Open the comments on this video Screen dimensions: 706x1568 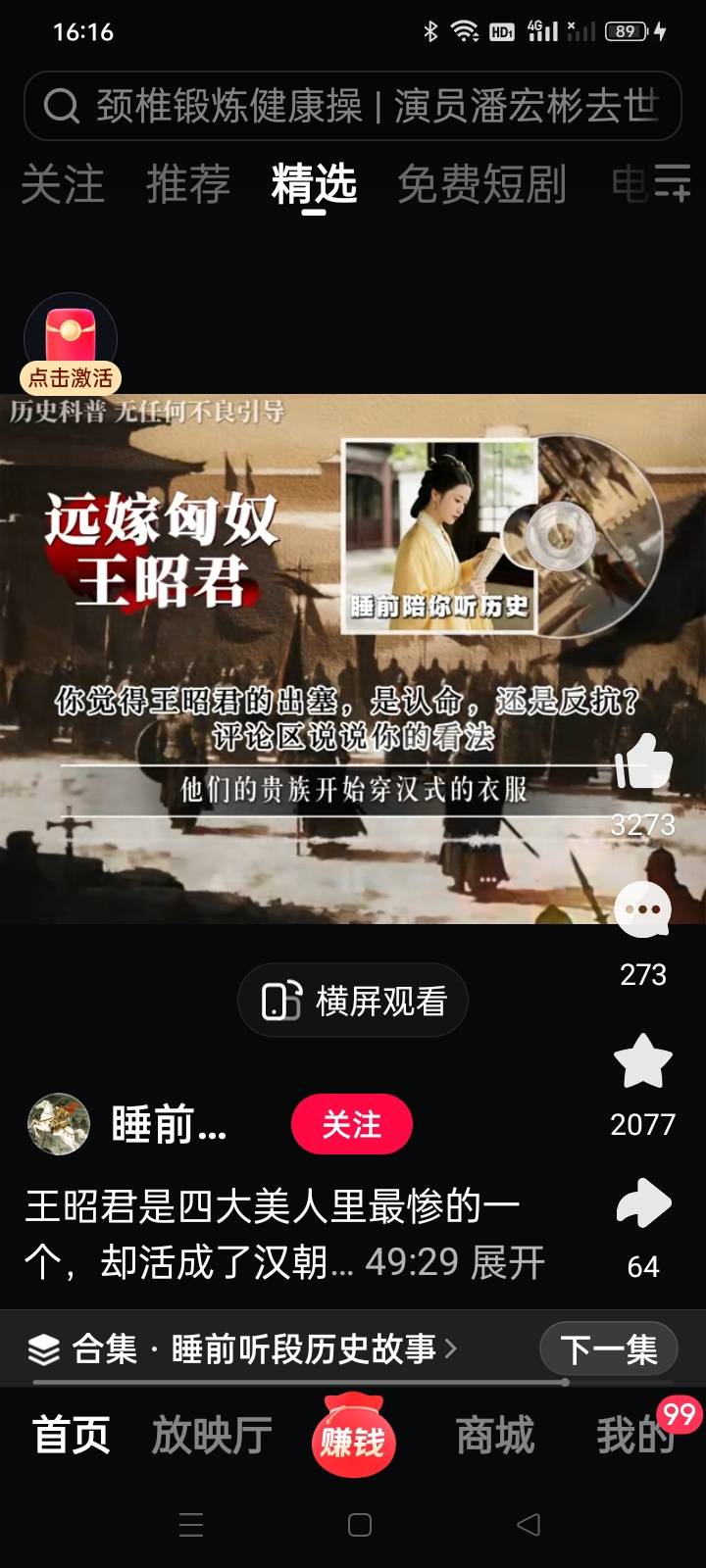(x=642, y=910)
